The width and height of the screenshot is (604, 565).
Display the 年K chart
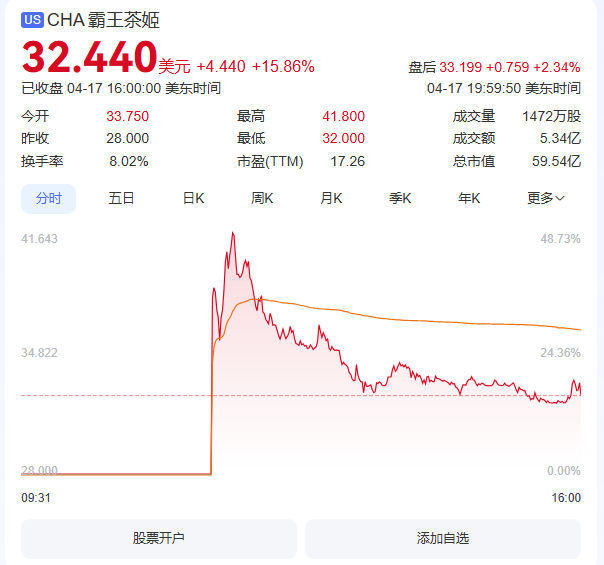pos(469,198)
